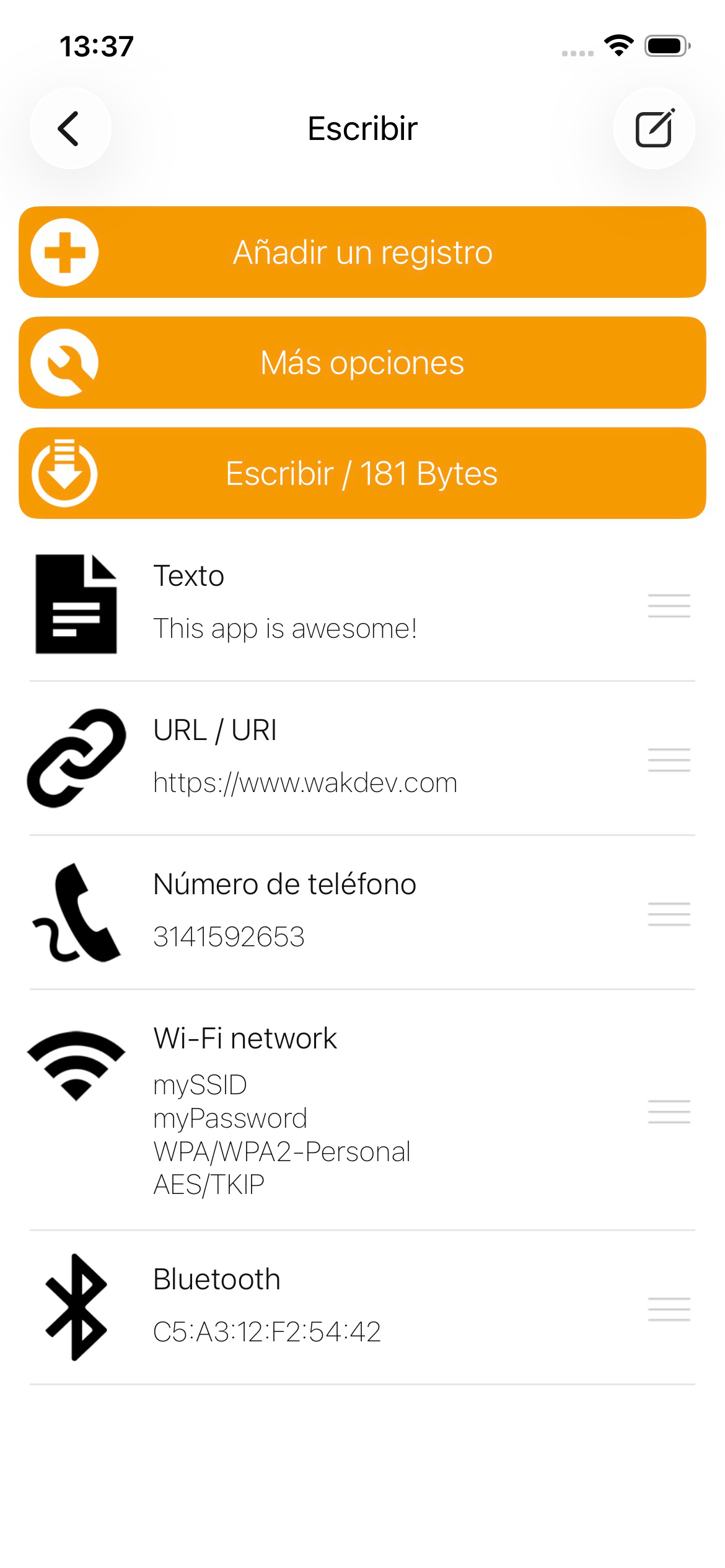Click the drag handle beside Wi-Fi network
This screenshot has height=1568, width=725.
669,1110
